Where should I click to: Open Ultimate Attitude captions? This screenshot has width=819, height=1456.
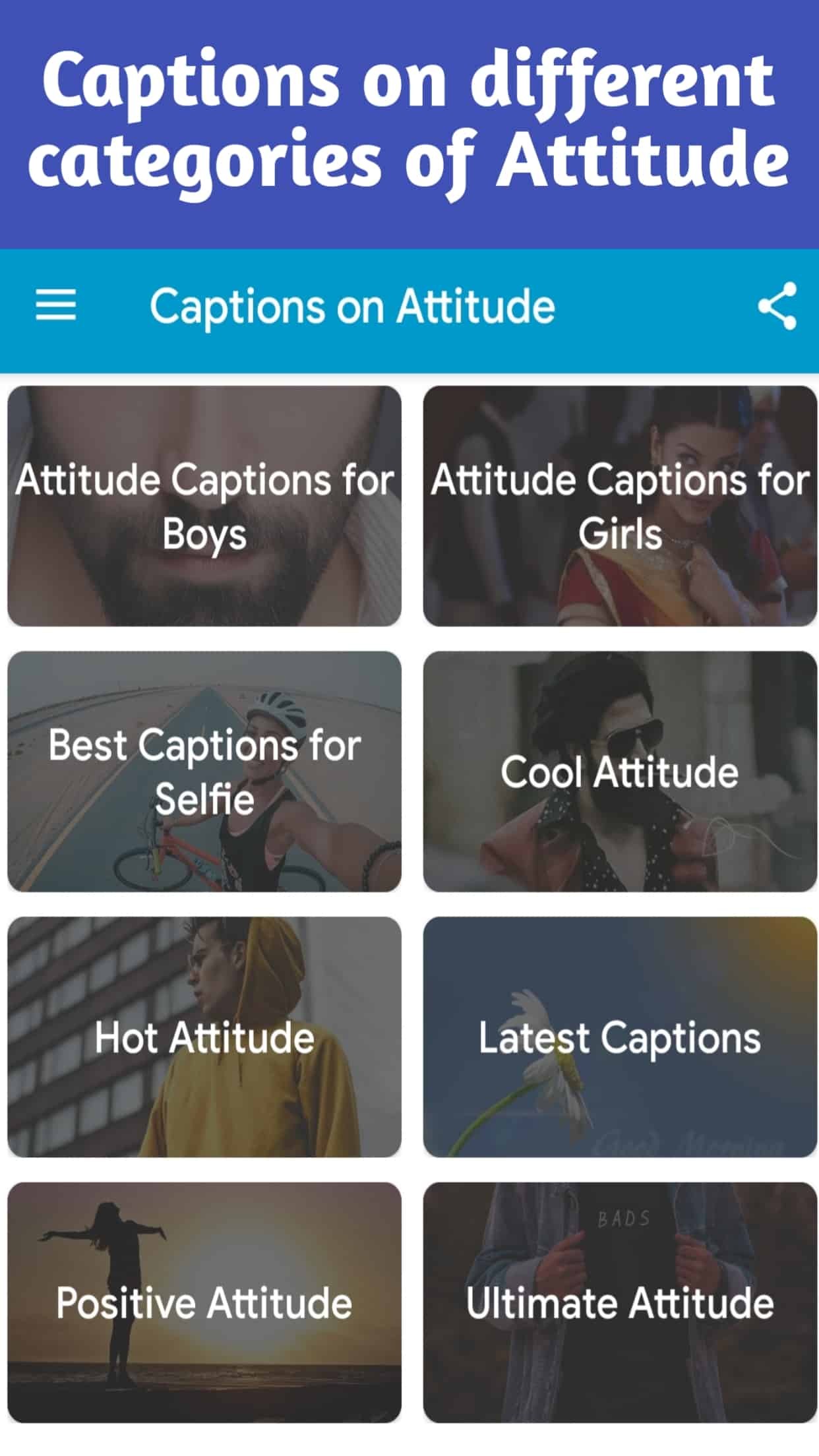click(x=620, y=1303)
